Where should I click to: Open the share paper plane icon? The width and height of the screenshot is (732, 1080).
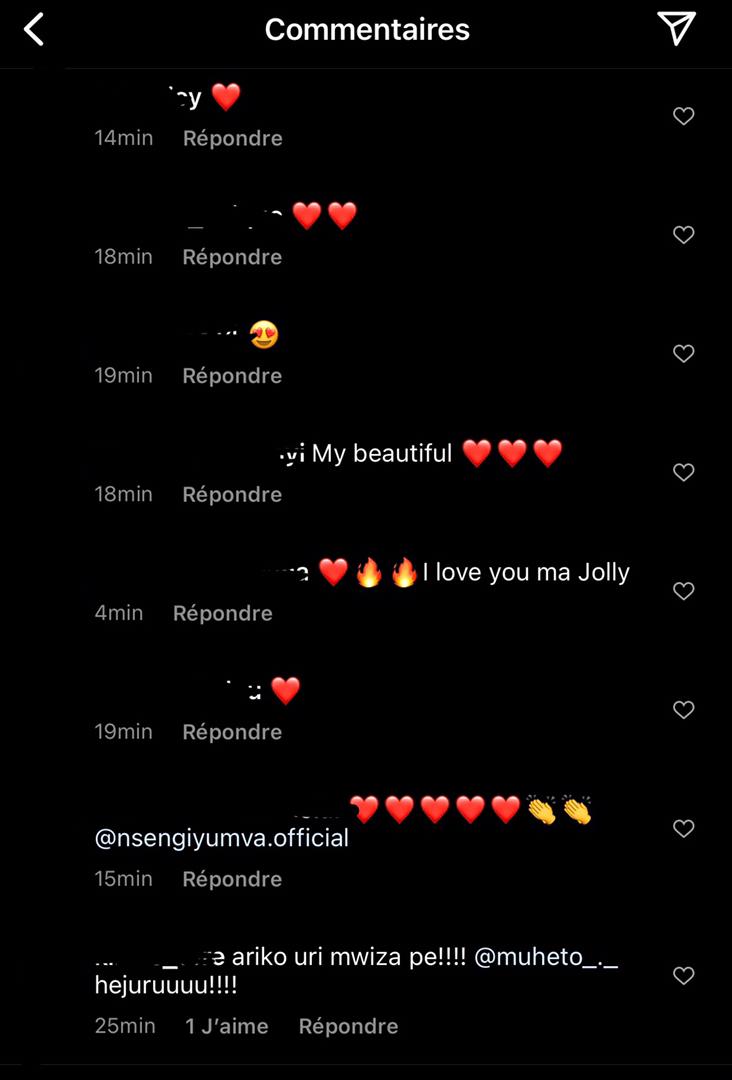[x=677, y=30]
